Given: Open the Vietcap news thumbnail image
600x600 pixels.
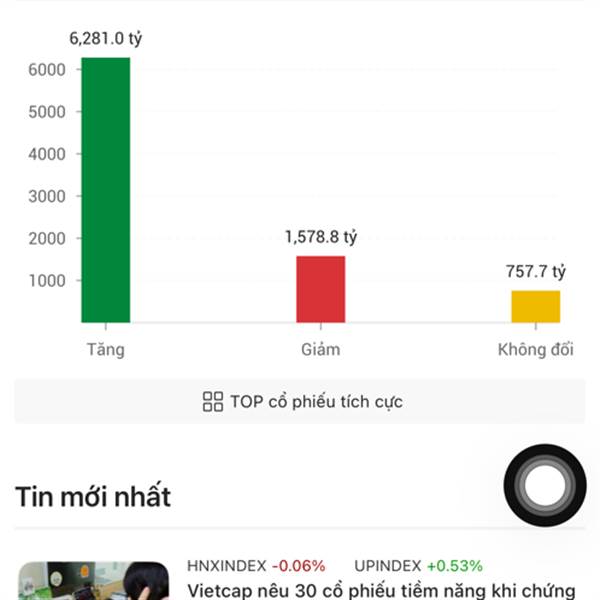Looking at the screenshot, I should [x=94, y=581].
